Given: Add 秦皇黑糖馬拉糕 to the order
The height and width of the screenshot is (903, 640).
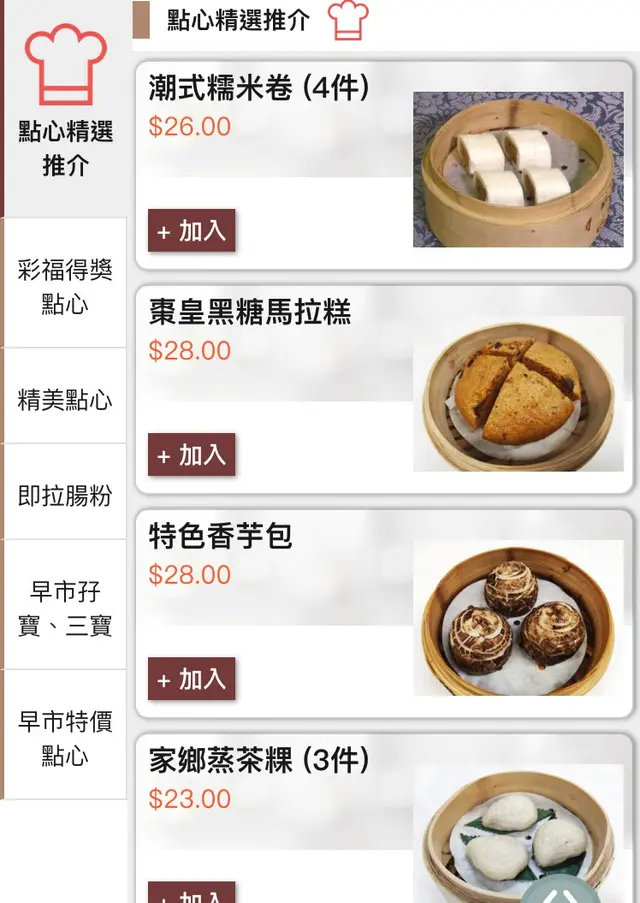Looking at the screenshot, I should (192, 455).
